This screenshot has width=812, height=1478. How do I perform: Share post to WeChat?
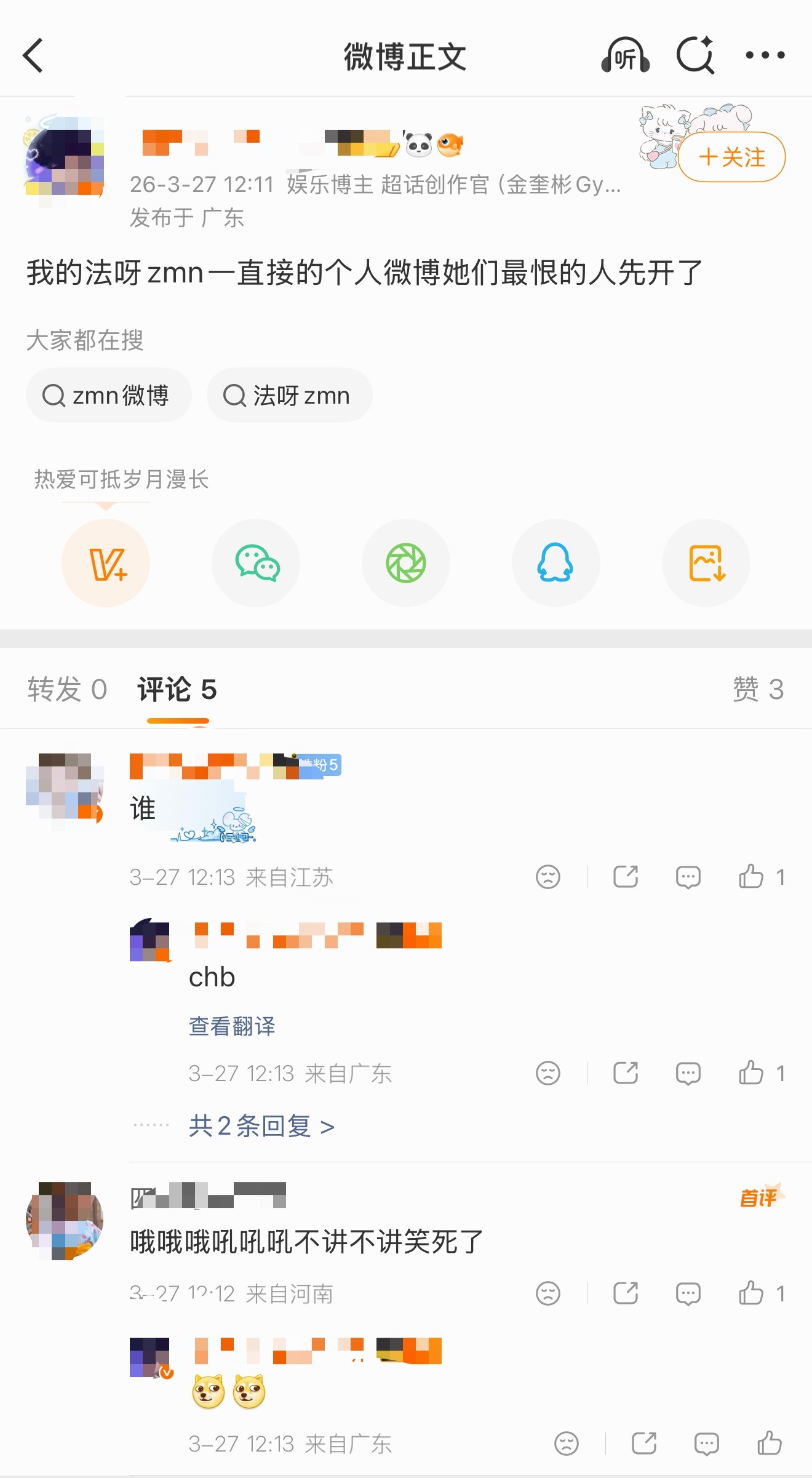[256, 562]
